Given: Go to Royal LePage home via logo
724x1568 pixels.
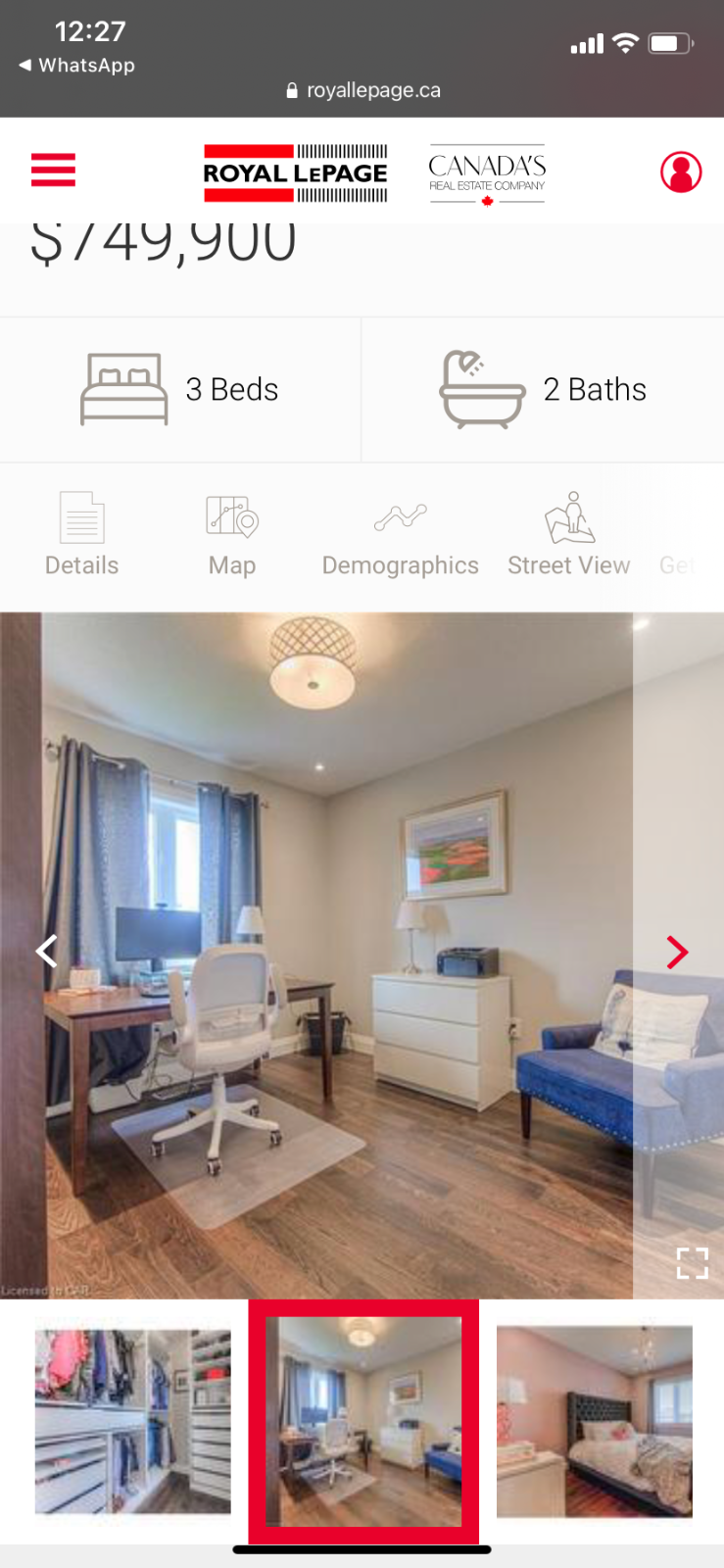Looking at the screenshot, I should tap(295, 172).
